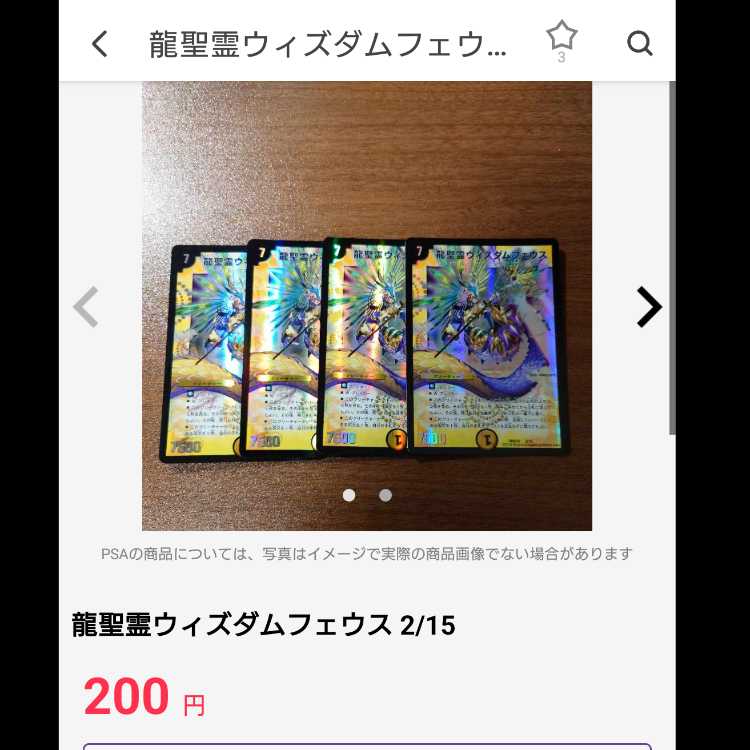This screenshot has width=750, height=750.
Task: Jump to the second image dot
Action: 385,495
